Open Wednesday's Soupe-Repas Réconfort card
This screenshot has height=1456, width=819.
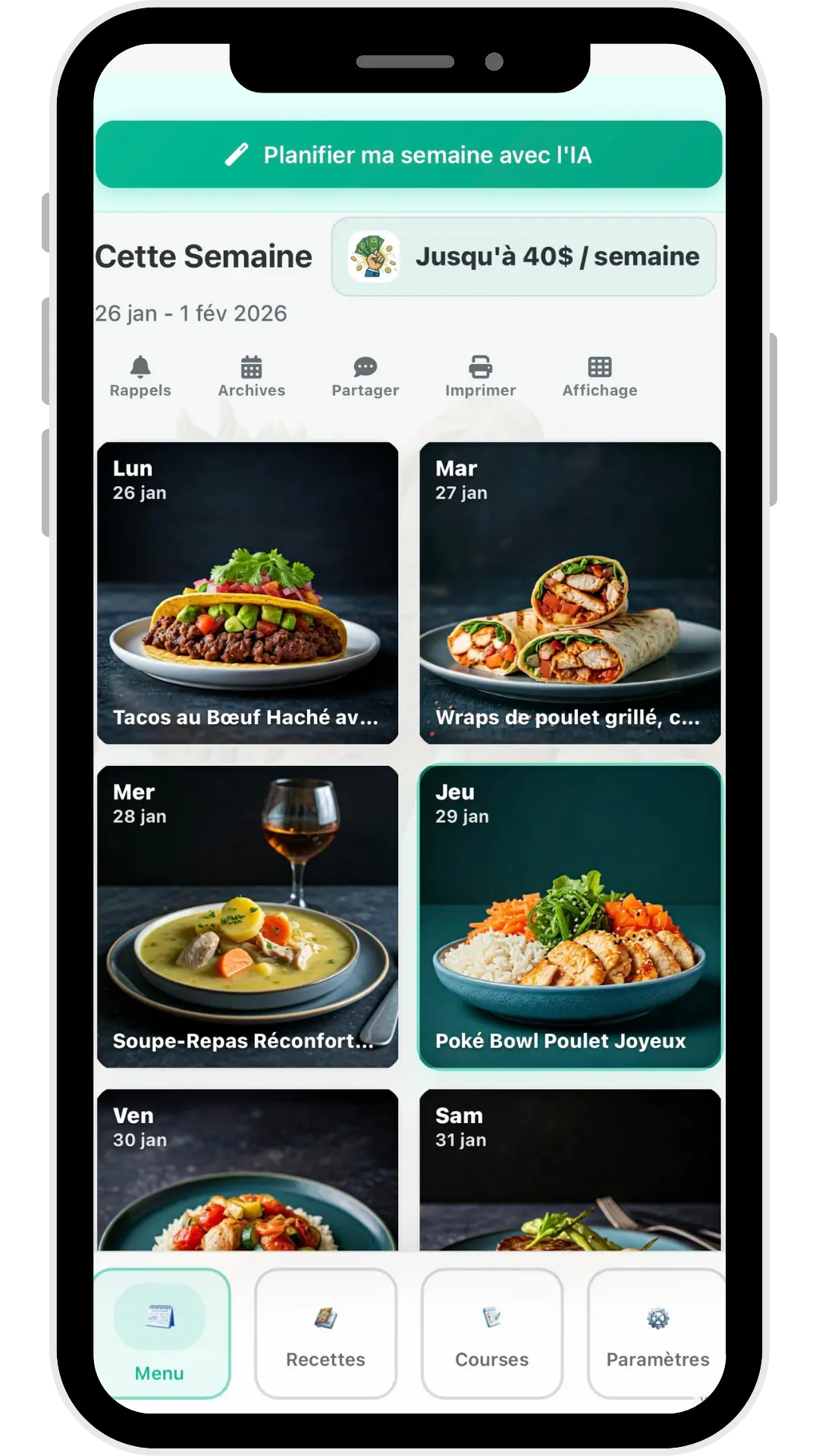point(247,916)
